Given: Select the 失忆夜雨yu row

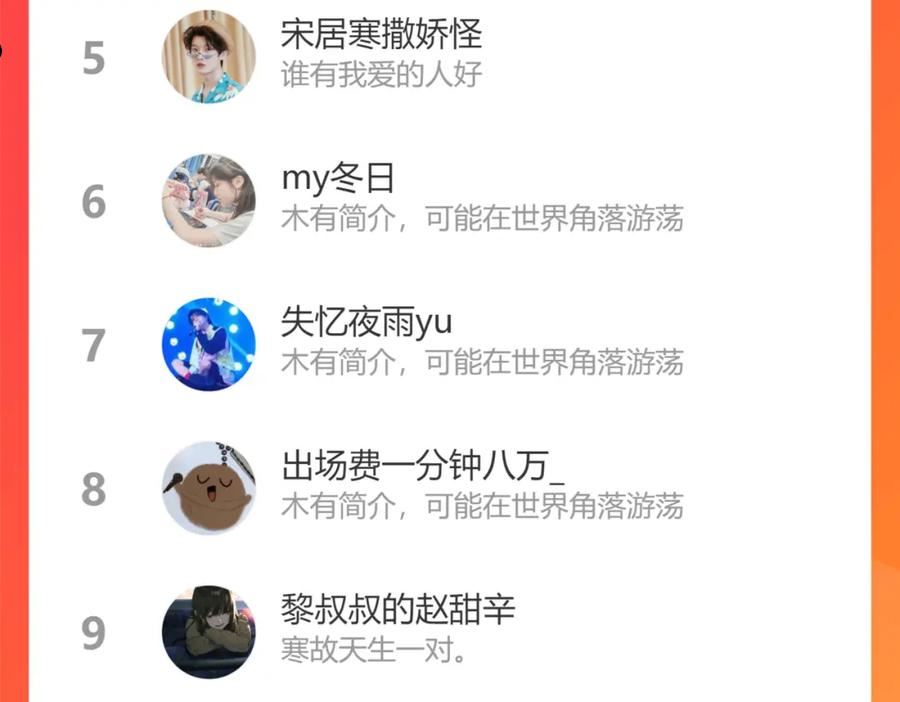Looking at the screenshot, I should [x=366, y=323].
